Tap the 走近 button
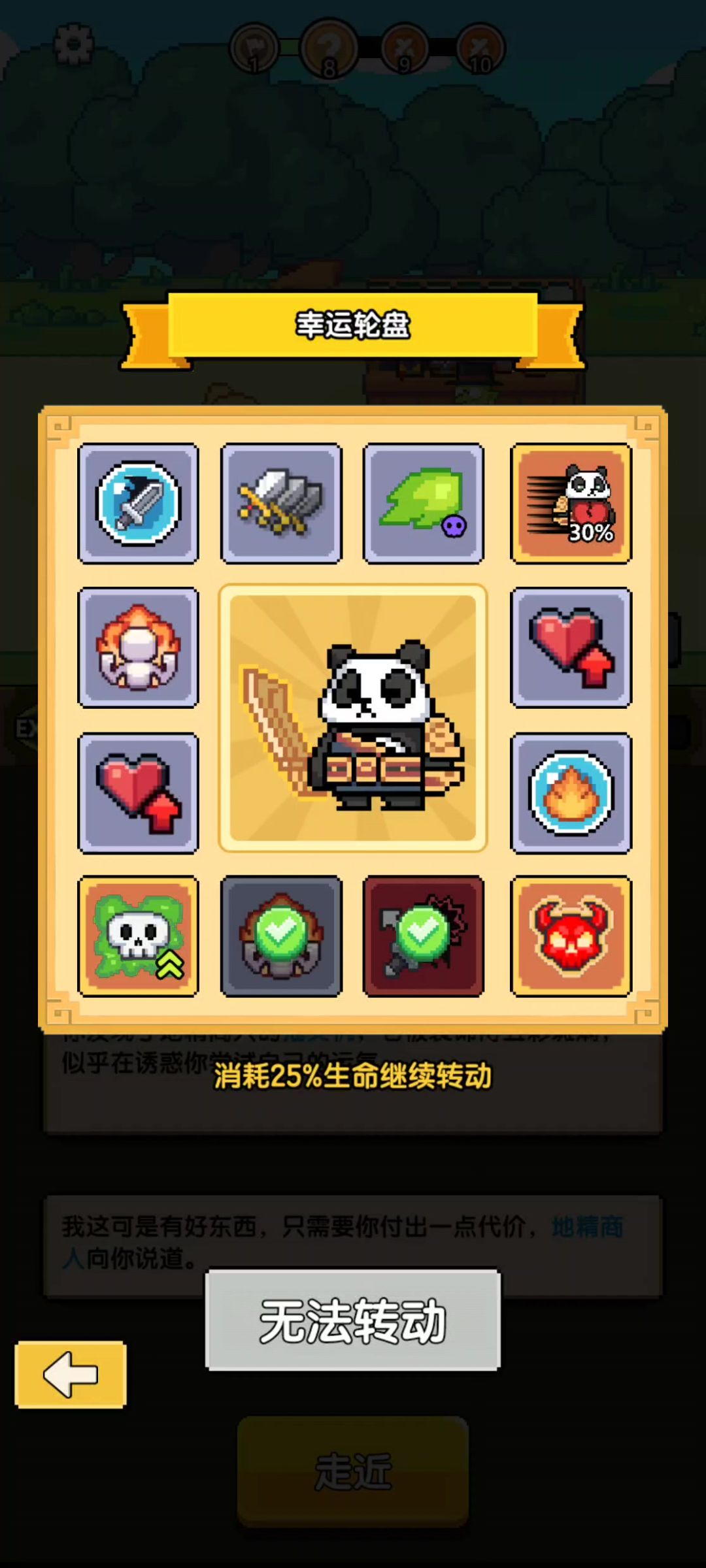 point(353,1471)
